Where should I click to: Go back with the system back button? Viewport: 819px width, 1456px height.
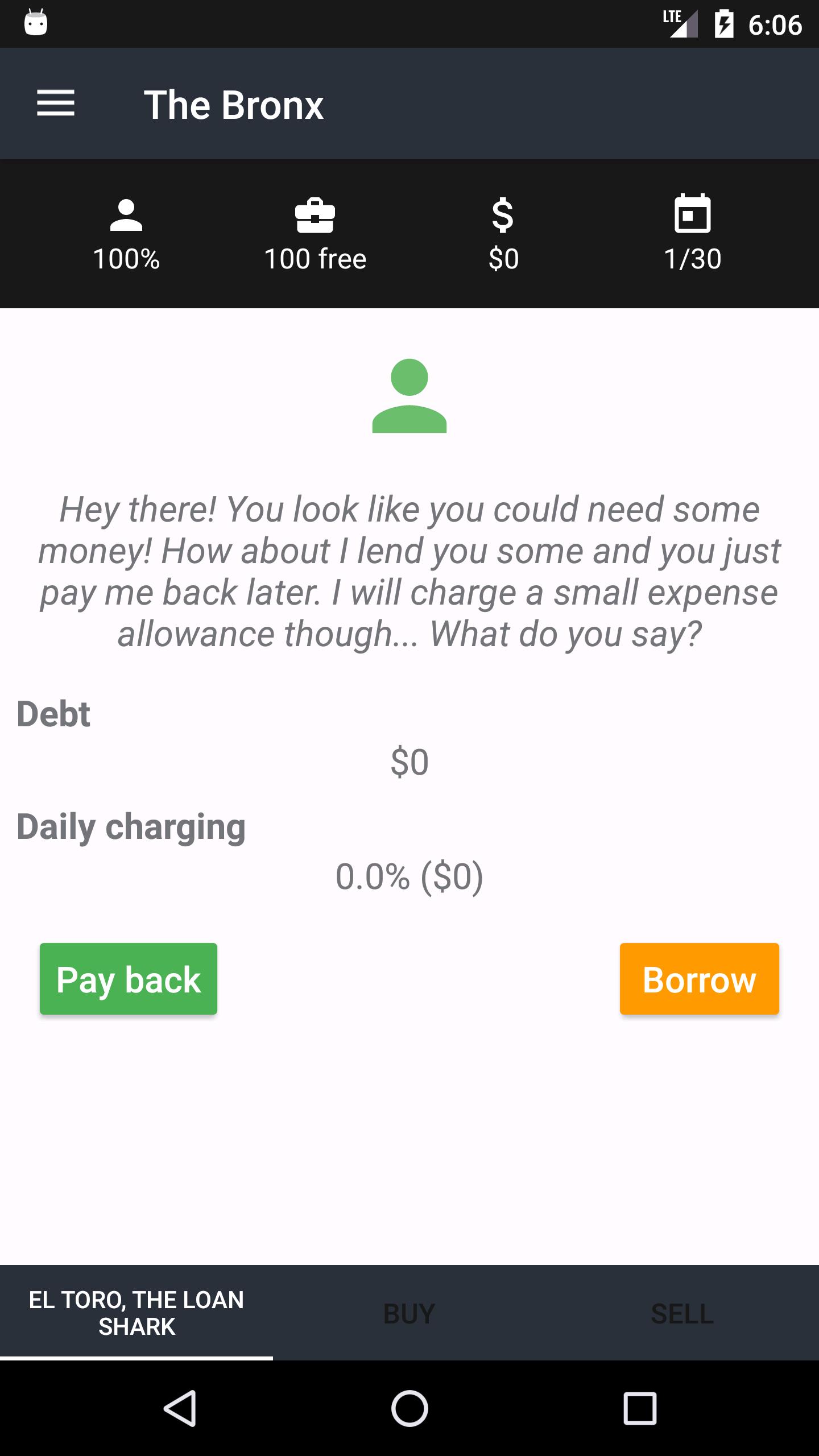pos(180,1409)
